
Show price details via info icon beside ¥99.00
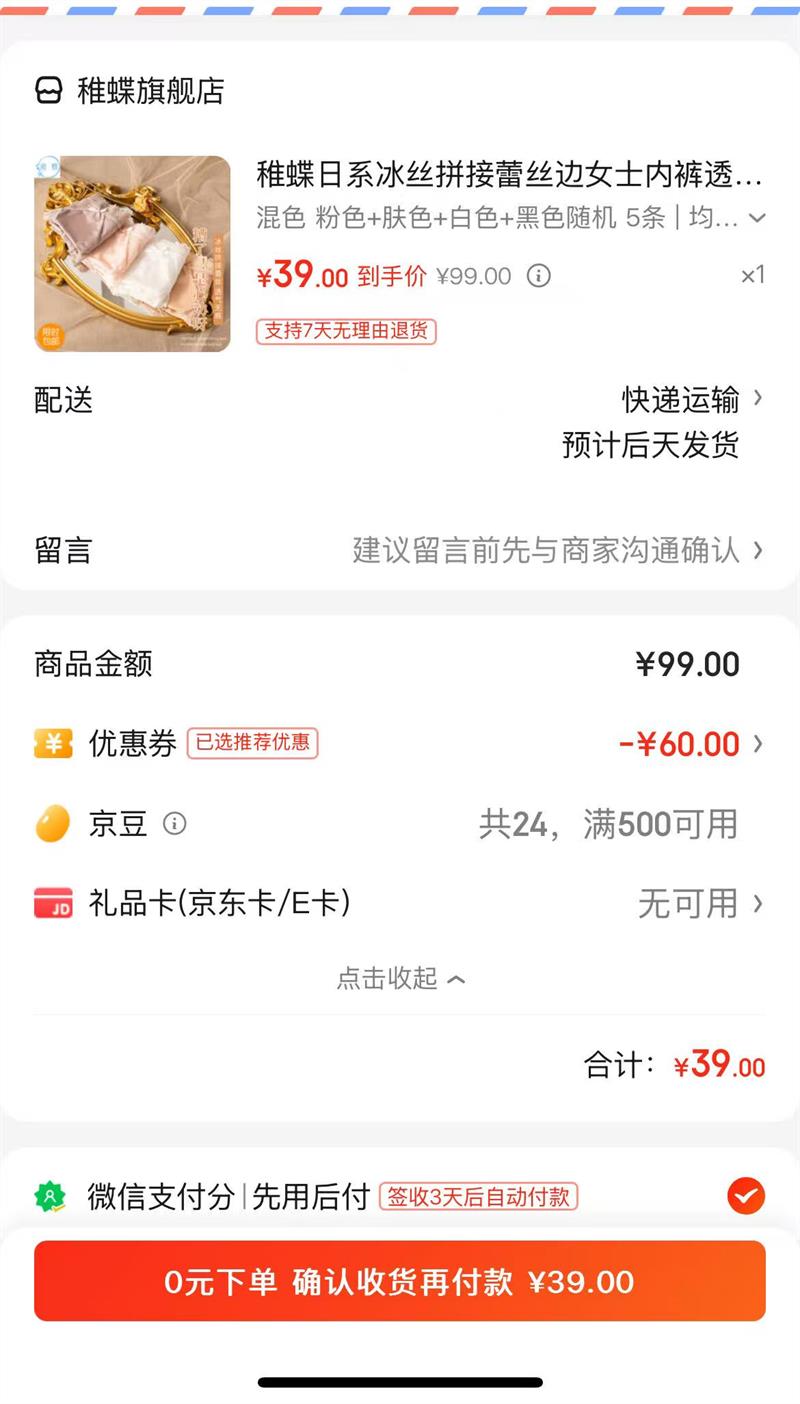pyautogui.click(x=539, y=276)
